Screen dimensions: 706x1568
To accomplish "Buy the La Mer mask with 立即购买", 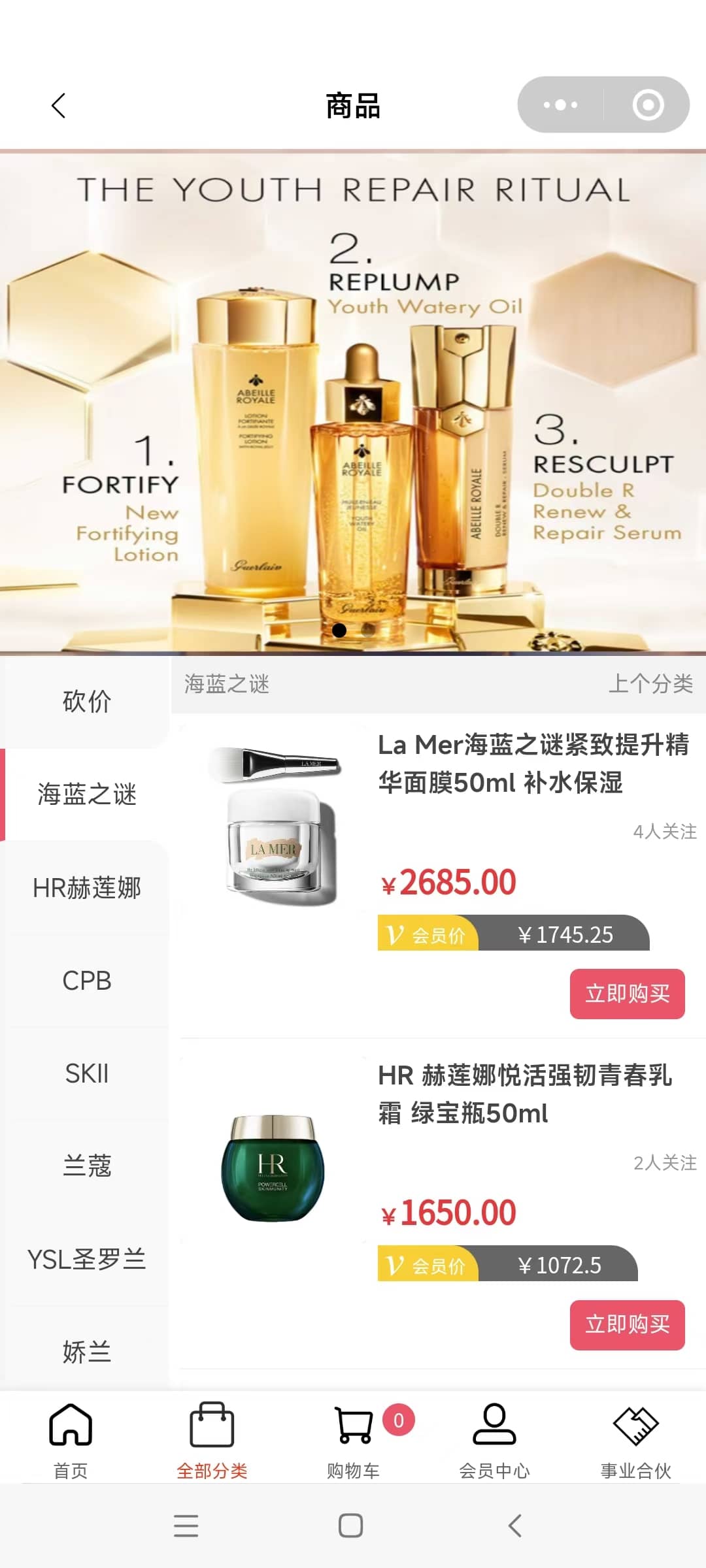I will 627,994.
